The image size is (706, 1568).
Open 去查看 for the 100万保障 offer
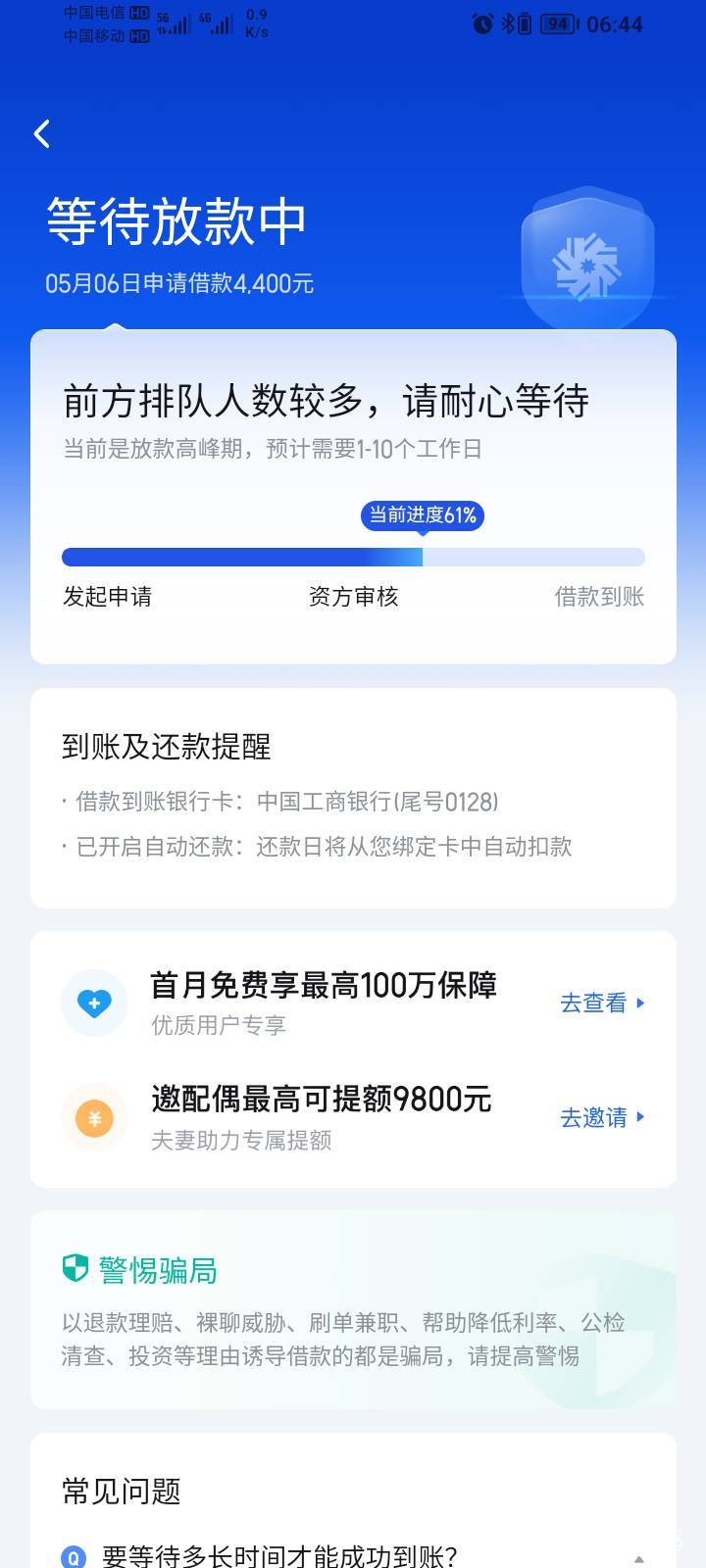click(602, 1003)
